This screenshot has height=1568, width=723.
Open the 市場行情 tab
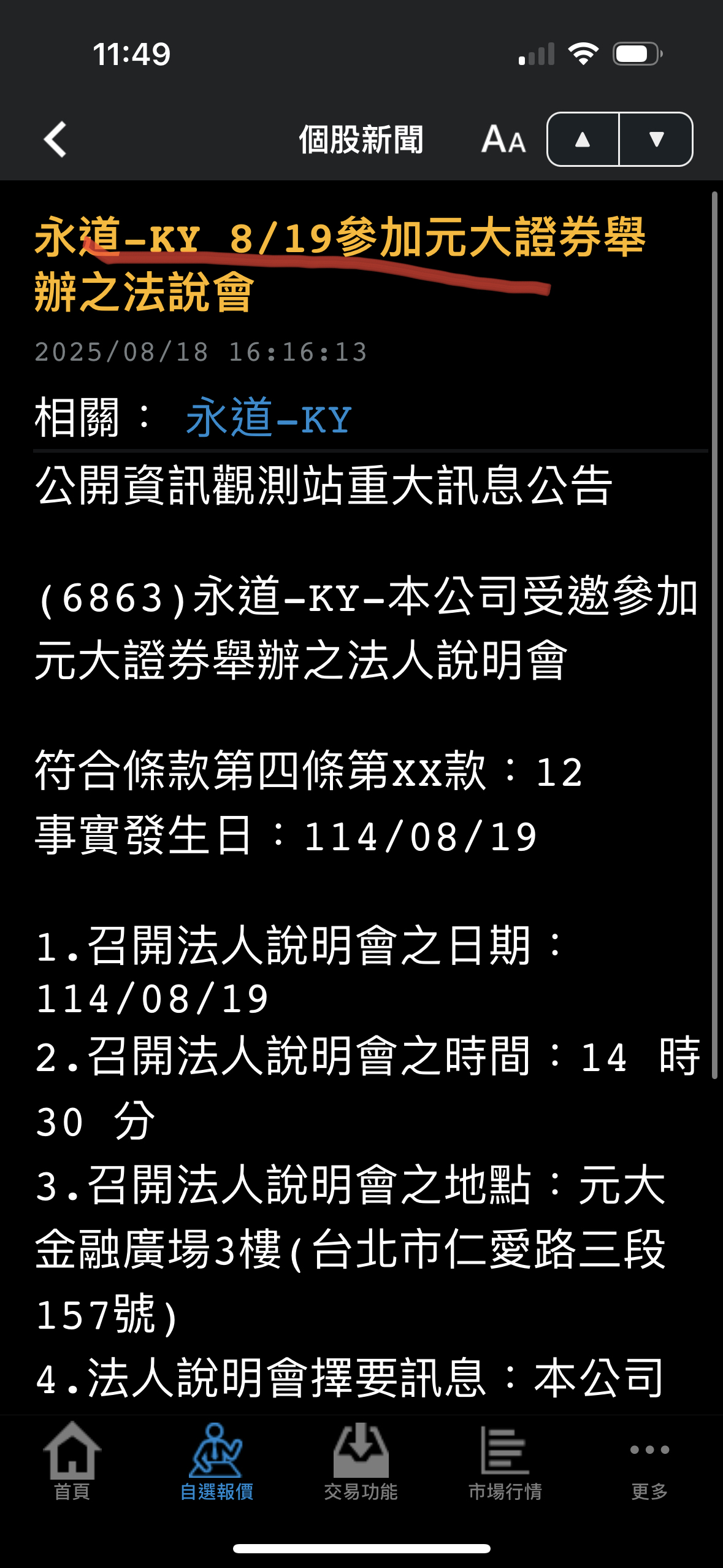point(505,1461)
